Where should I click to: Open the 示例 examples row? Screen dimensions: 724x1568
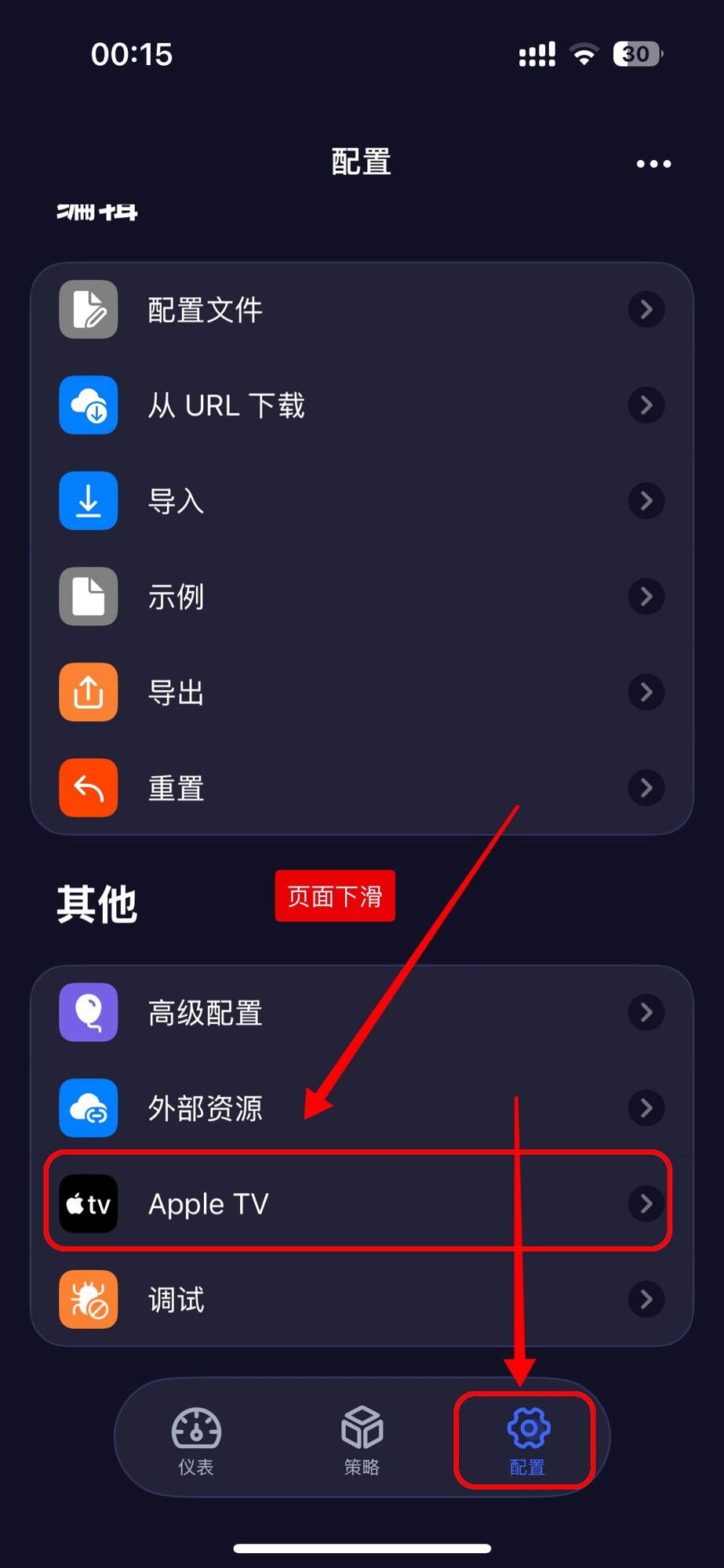pos(362,597)
